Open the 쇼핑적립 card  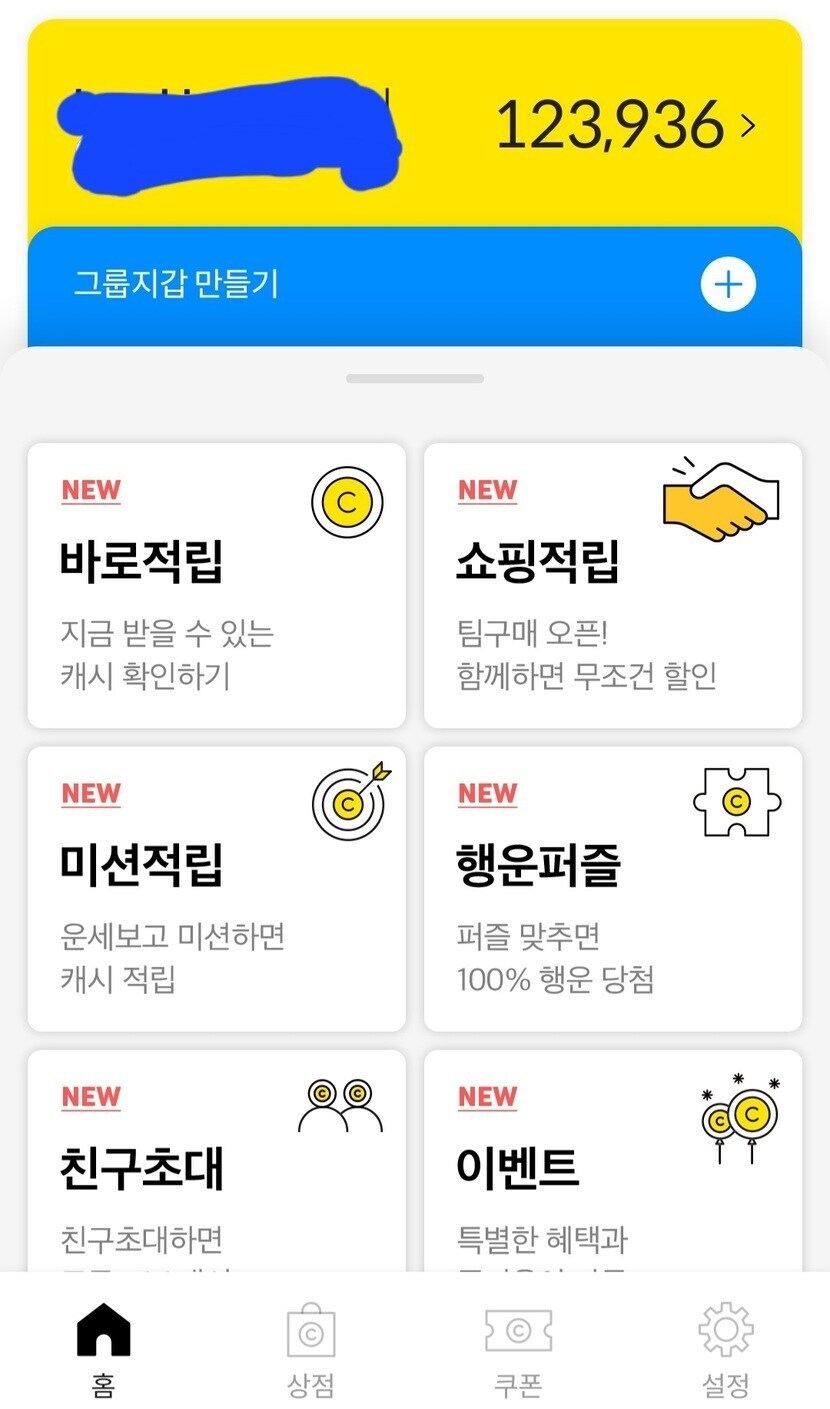click(612, 585)
